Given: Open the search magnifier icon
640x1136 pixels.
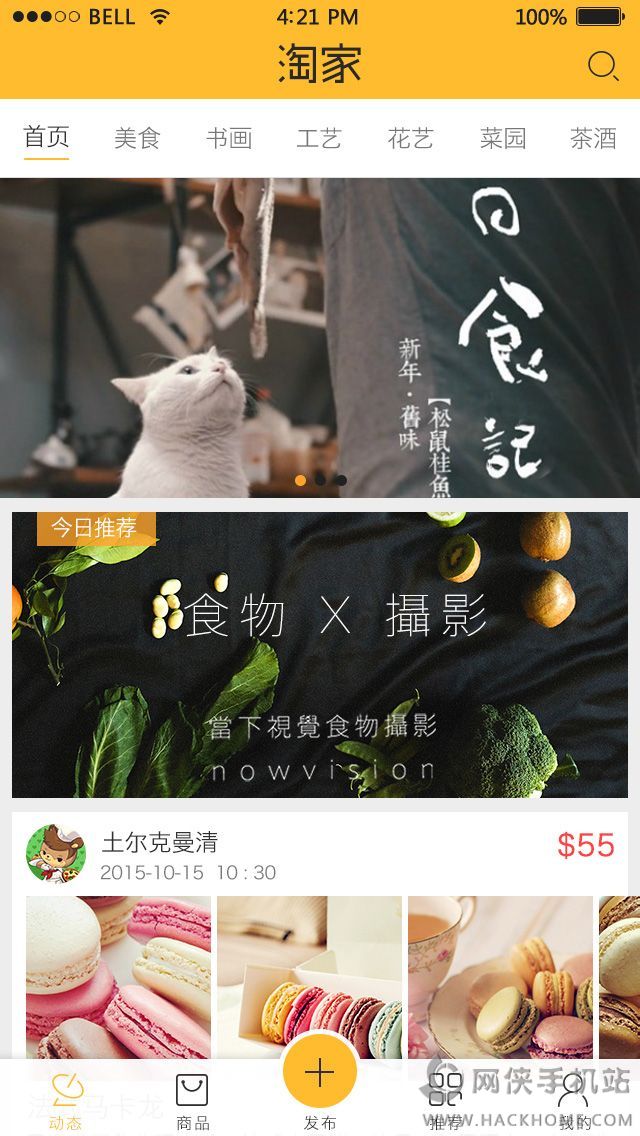Looking at the screenshot, I should click(x=602, y=66).
